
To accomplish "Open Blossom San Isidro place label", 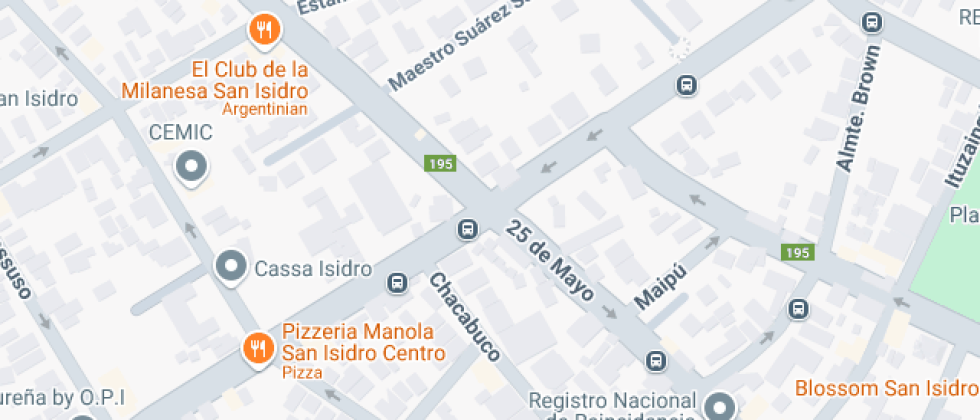I will coord(886,387).
